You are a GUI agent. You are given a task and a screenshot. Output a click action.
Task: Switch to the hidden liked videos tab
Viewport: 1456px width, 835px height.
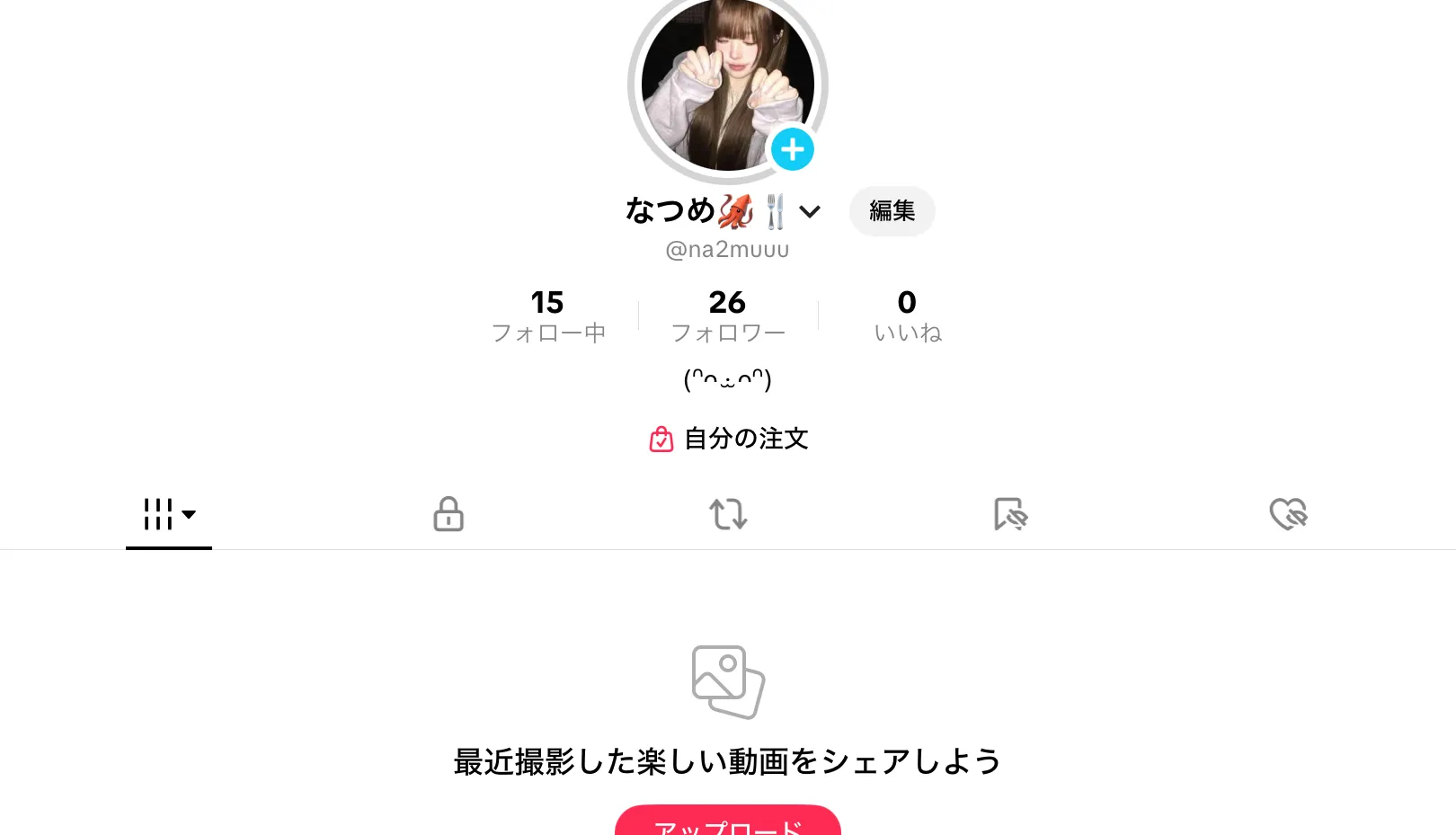(x=1288, y=514)
